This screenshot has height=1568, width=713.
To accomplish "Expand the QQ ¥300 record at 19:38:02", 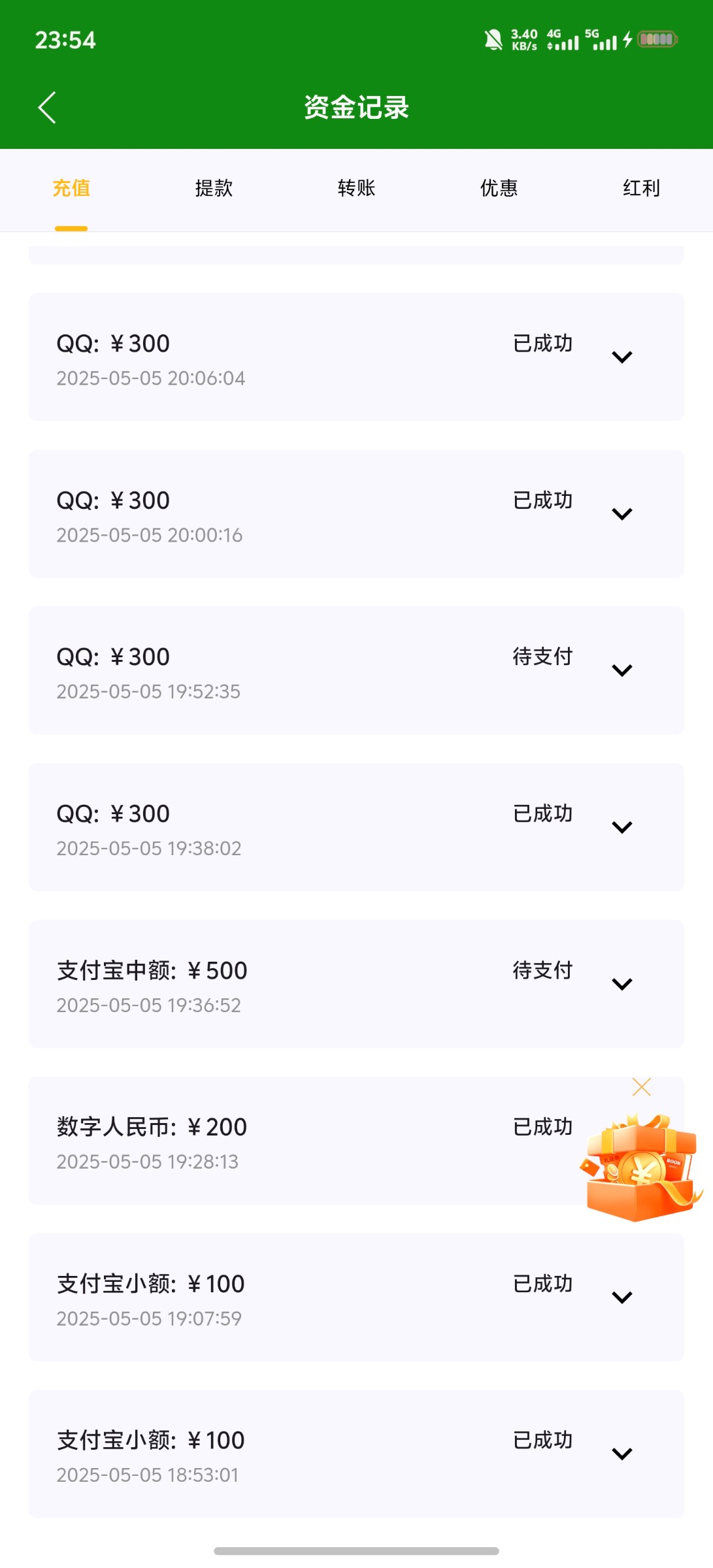I will (622, 827).
